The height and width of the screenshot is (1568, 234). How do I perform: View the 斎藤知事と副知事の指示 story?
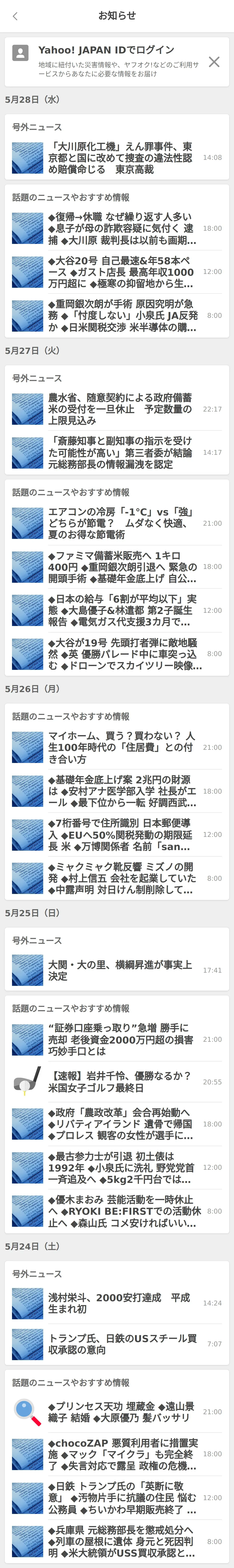point(117,452)
